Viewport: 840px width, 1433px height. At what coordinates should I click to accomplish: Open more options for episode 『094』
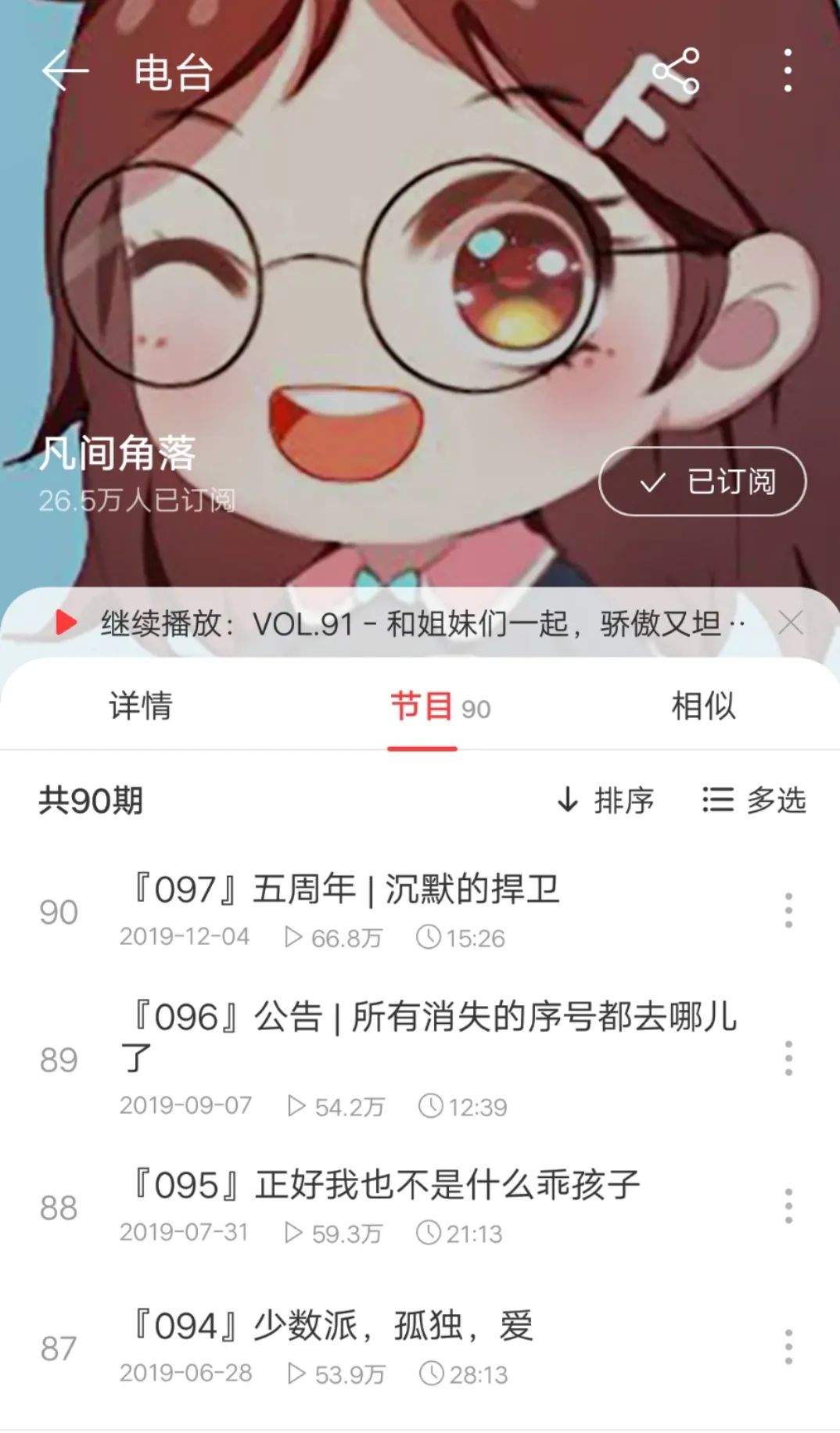pos(788,1346)
